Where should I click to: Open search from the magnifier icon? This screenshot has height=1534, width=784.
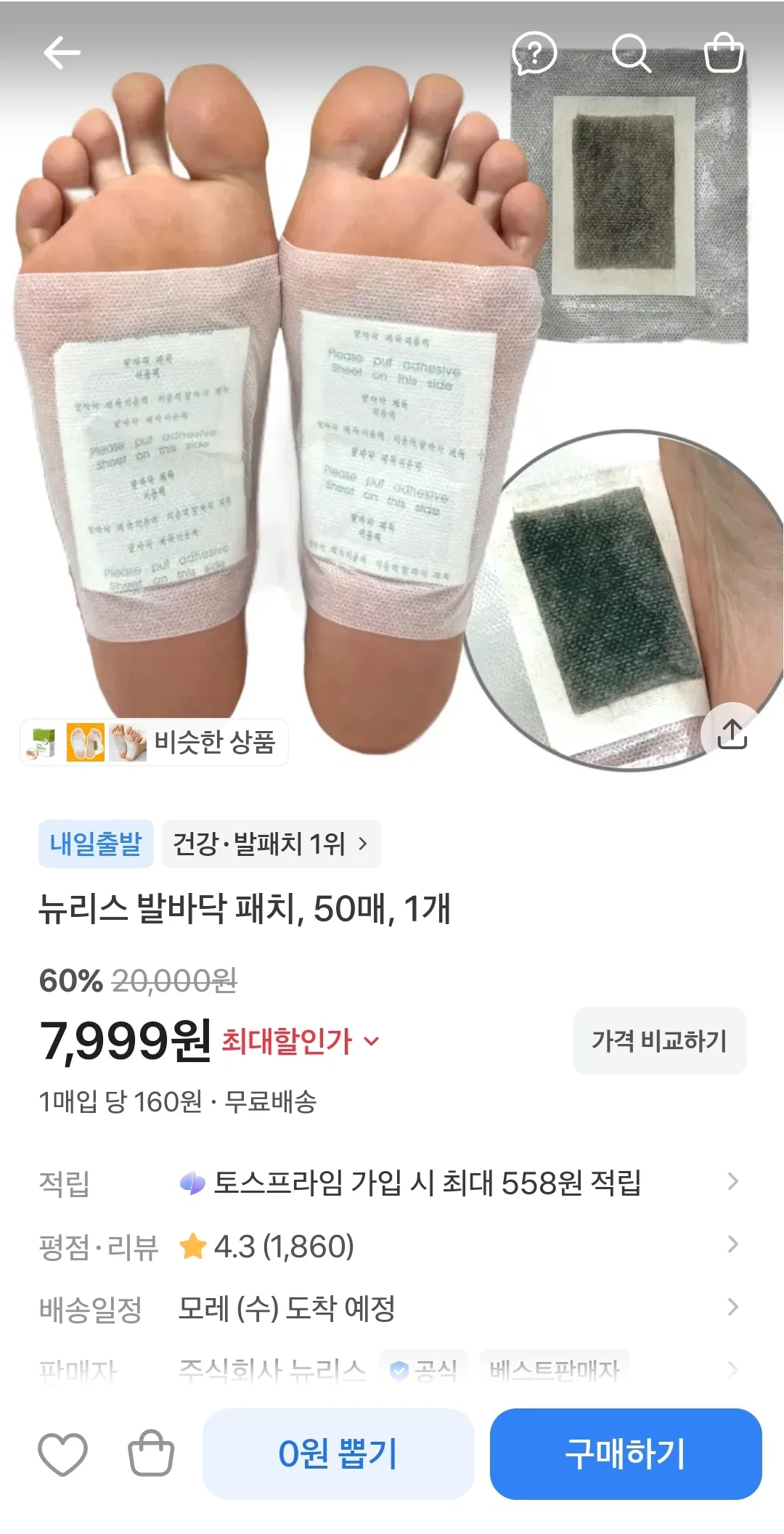pyautogui.click(x=632, y=53)
